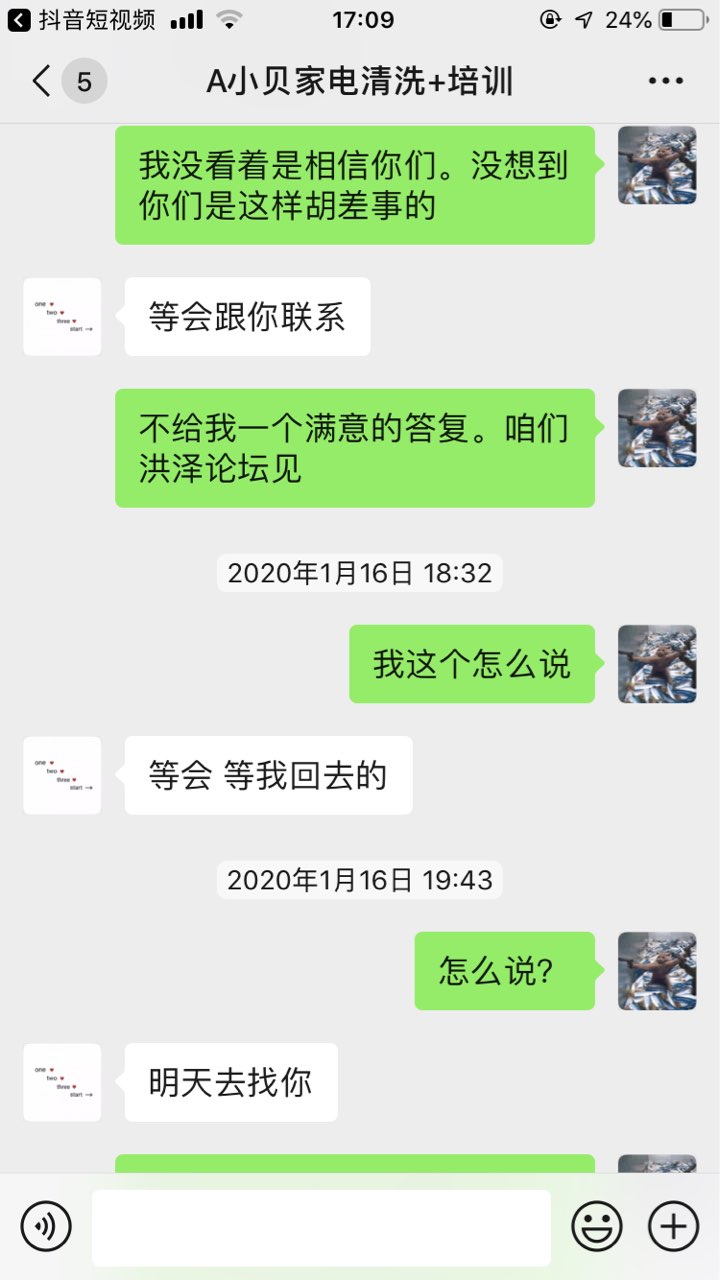Open the plus attachments menu
This screenshot has width=720, height=1280.
[x=673, y=1225]
